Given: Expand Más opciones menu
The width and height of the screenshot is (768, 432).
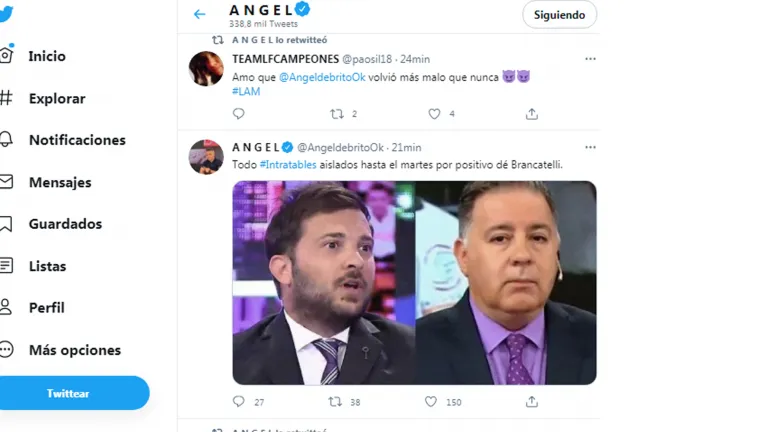Looking at the screenshot, I should (74, 350).
